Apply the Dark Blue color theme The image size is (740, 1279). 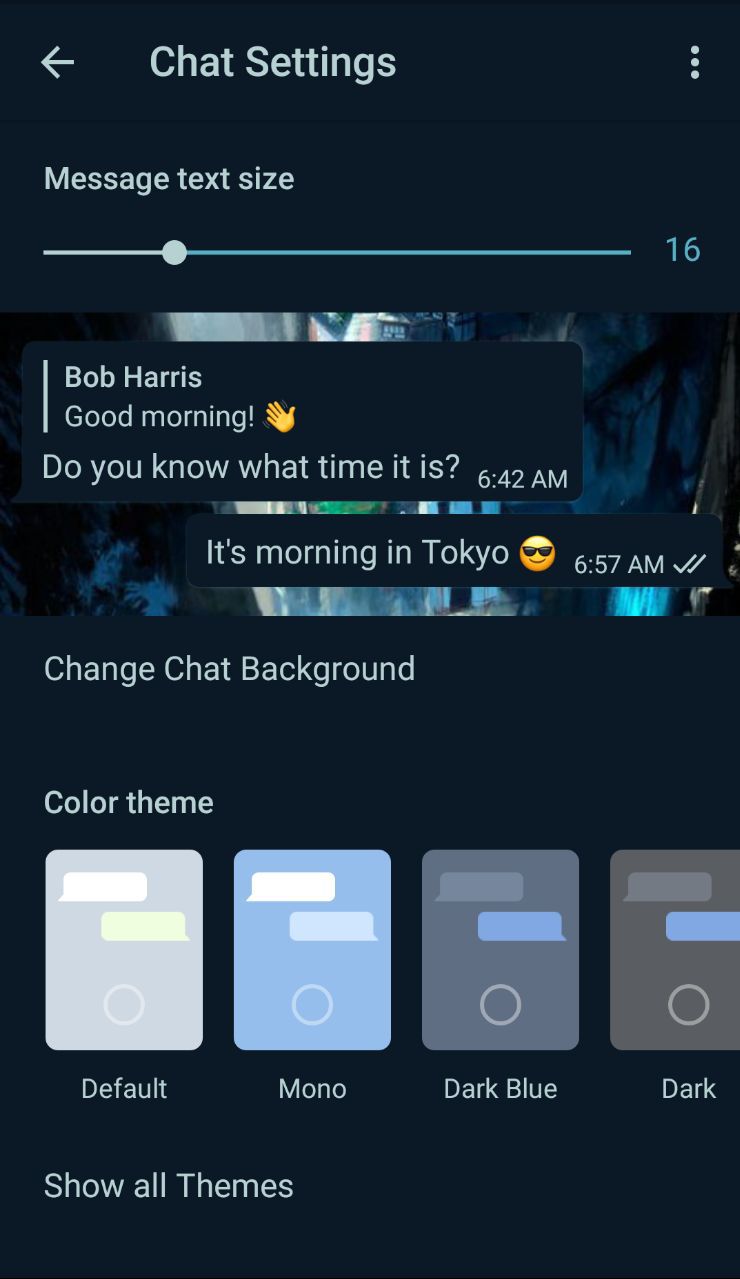tap(500, 950)
